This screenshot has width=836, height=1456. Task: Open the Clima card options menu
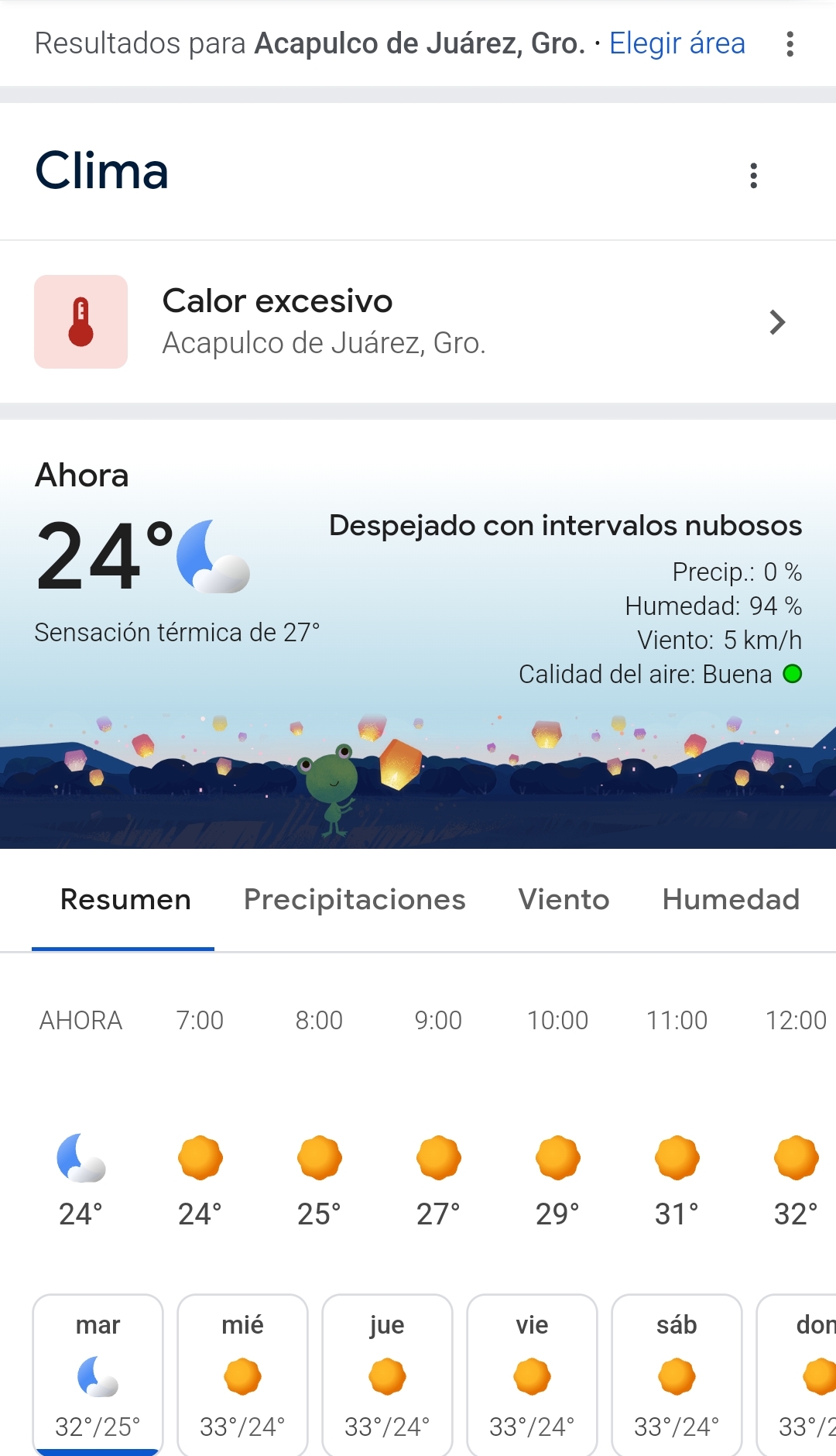pyautogui.click(x=753, y=176)
